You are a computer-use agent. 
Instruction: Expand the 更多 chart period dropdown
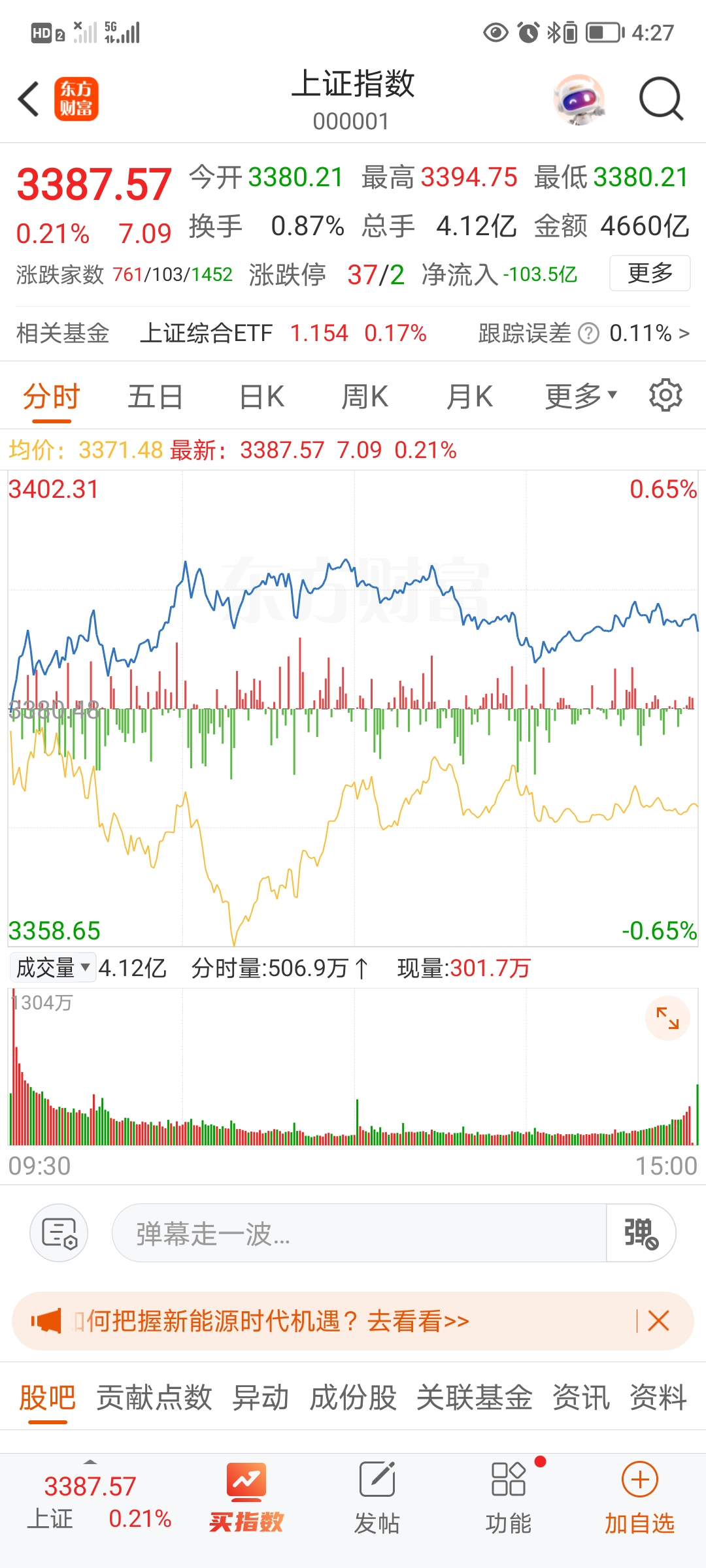(x=580, y=397)
